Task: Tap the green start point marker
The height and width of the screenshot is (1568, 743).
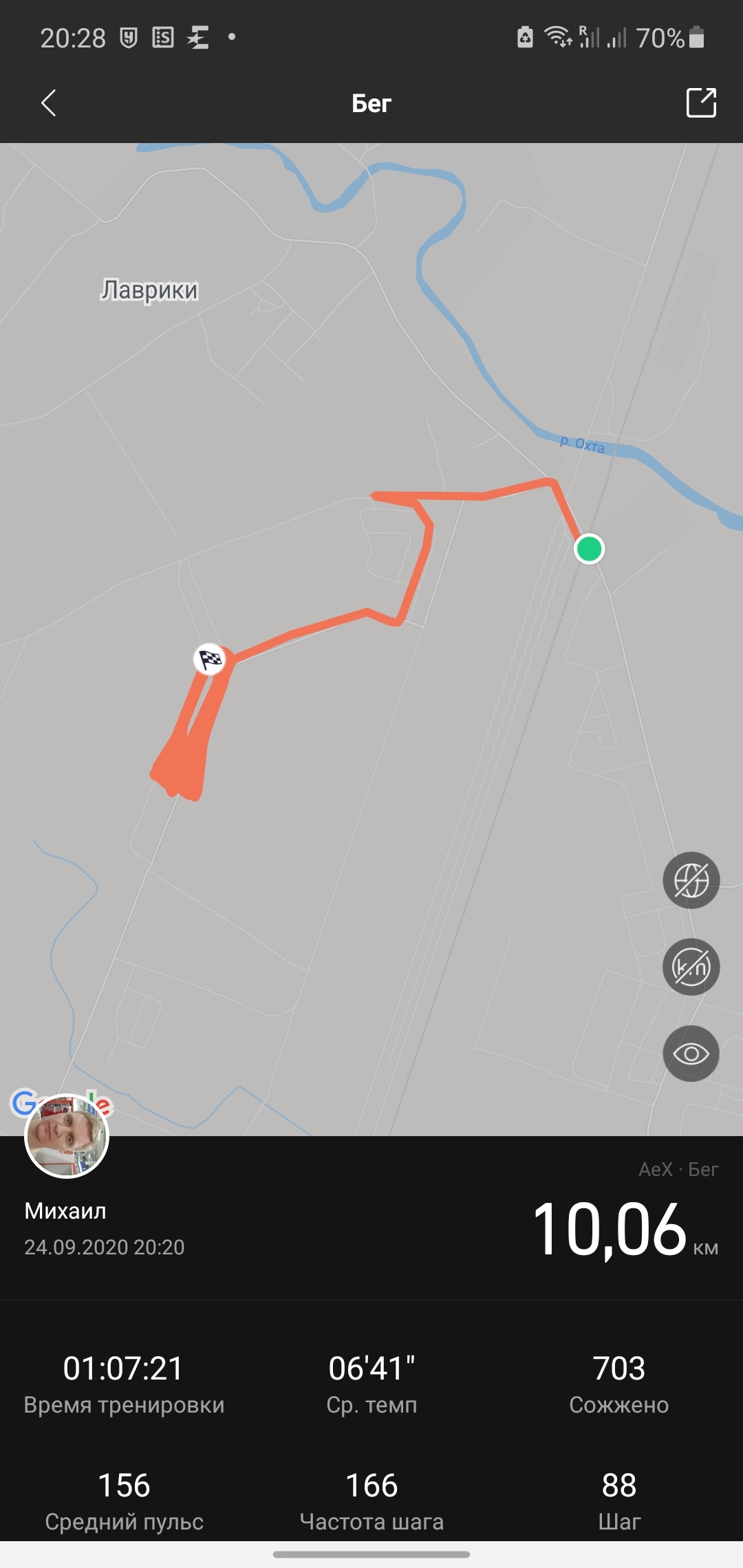Action: pos(589,549)
